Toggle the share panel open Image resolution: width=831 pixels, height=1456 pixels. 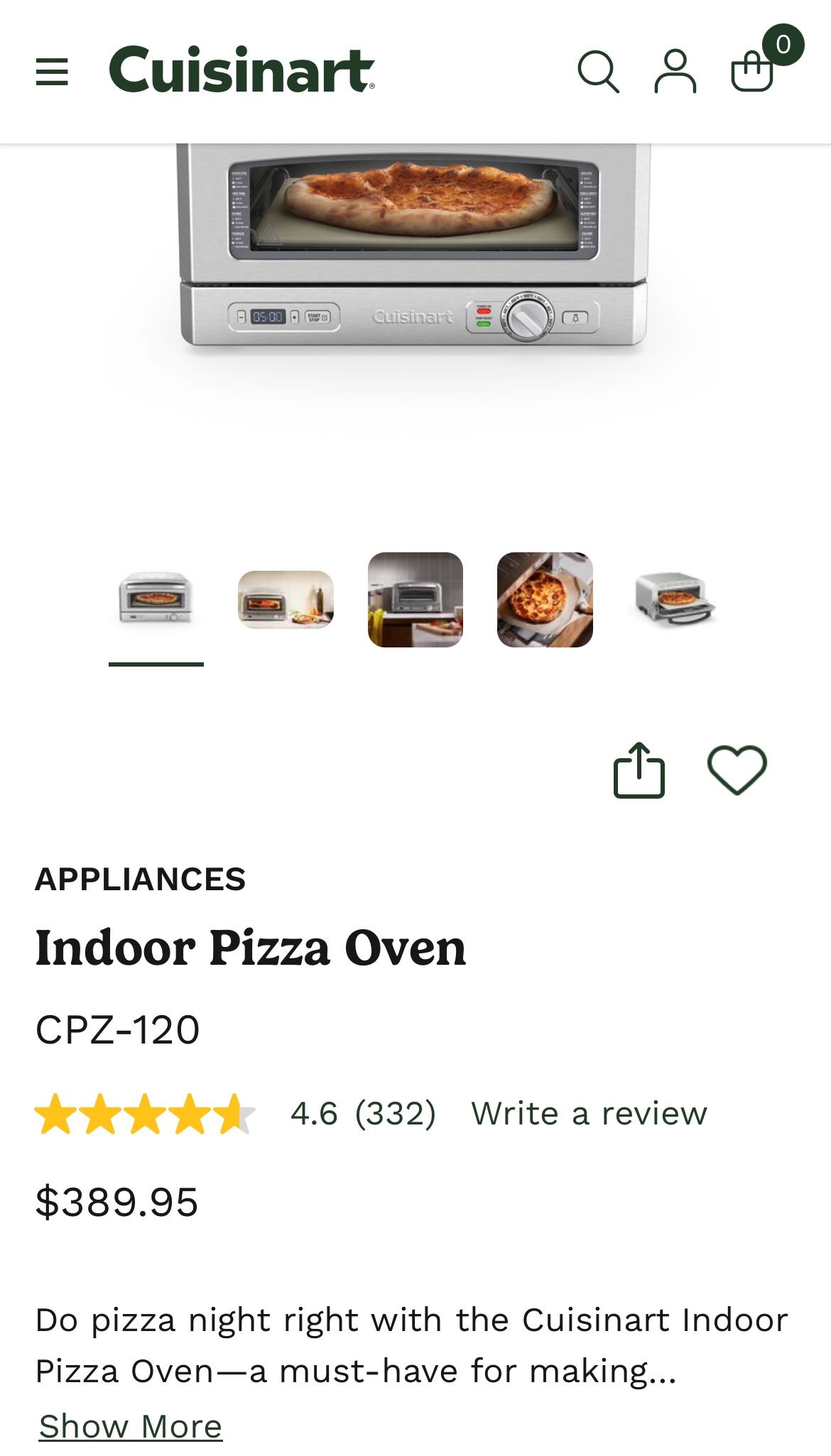pyautogui.click(x=639, y=772)
